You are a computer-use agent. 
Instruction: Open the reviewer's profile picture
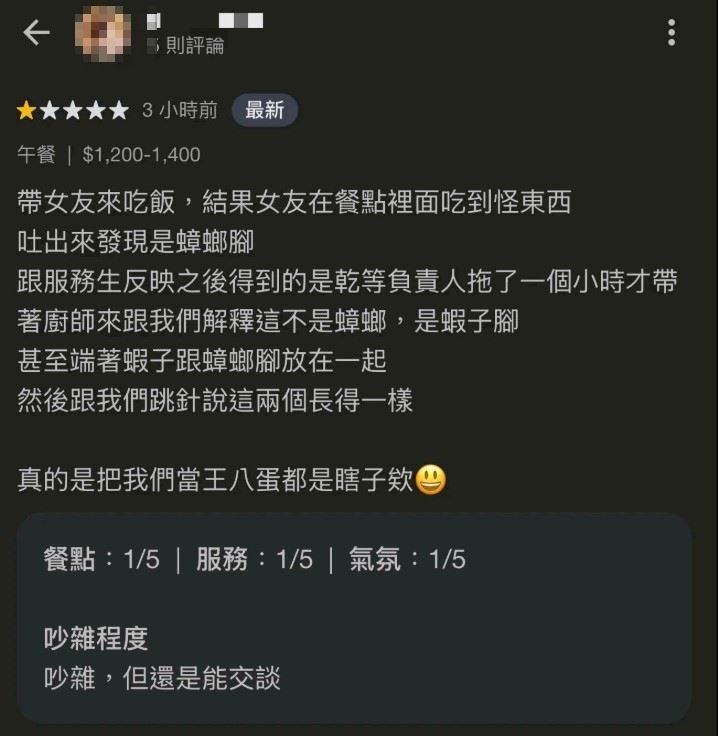tap(102, 32)
